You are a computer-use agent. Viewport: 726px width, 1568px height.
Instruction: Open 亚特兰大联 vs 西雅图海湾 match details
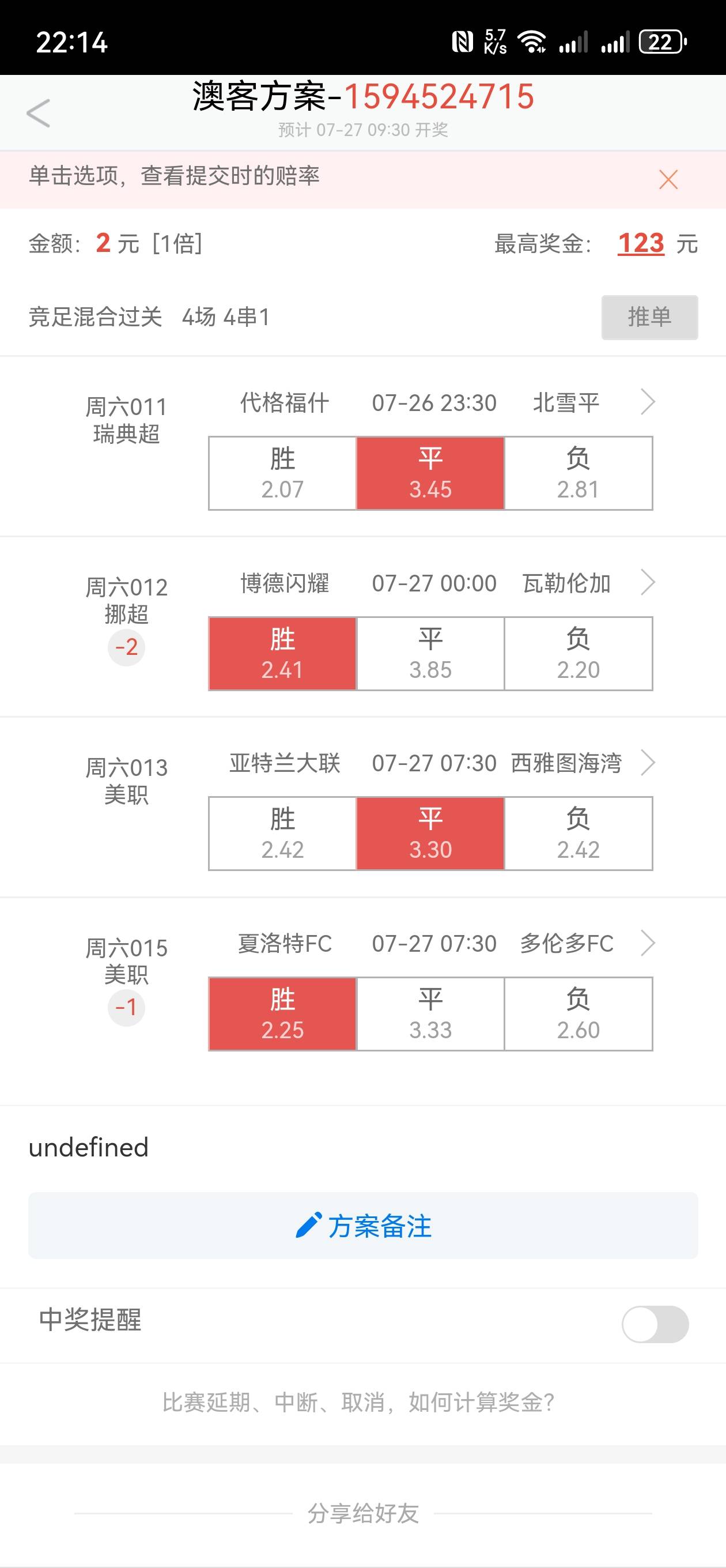(648, 763)
